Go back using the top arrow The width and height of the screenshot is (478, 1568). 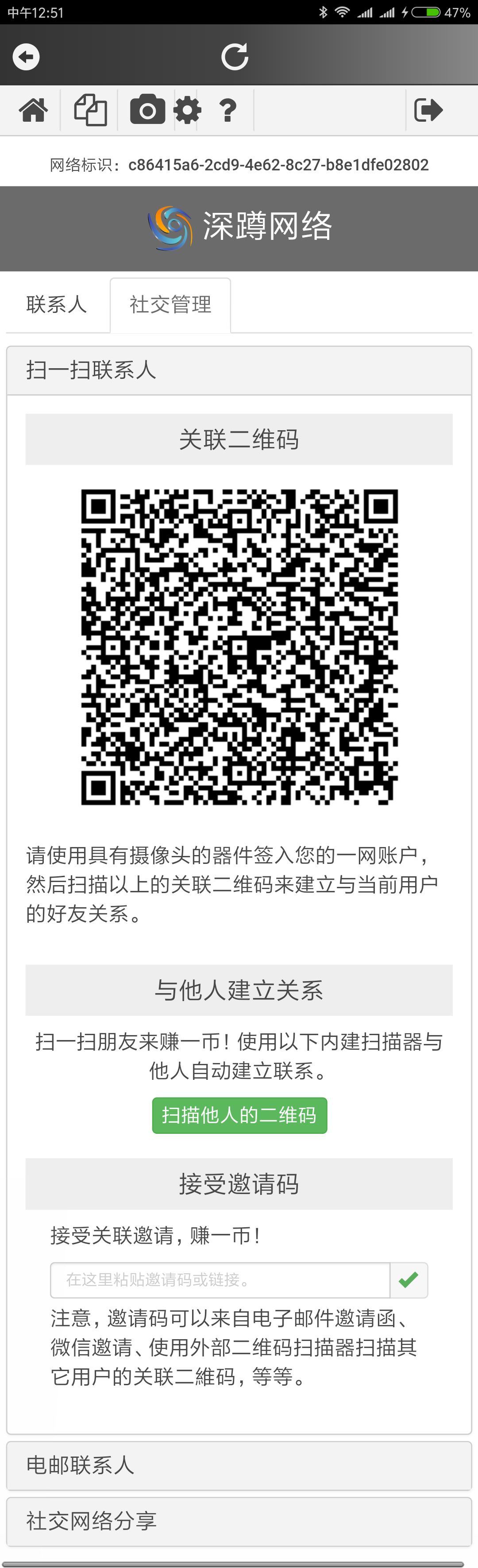pyautogui.click(x=26, y=57)
